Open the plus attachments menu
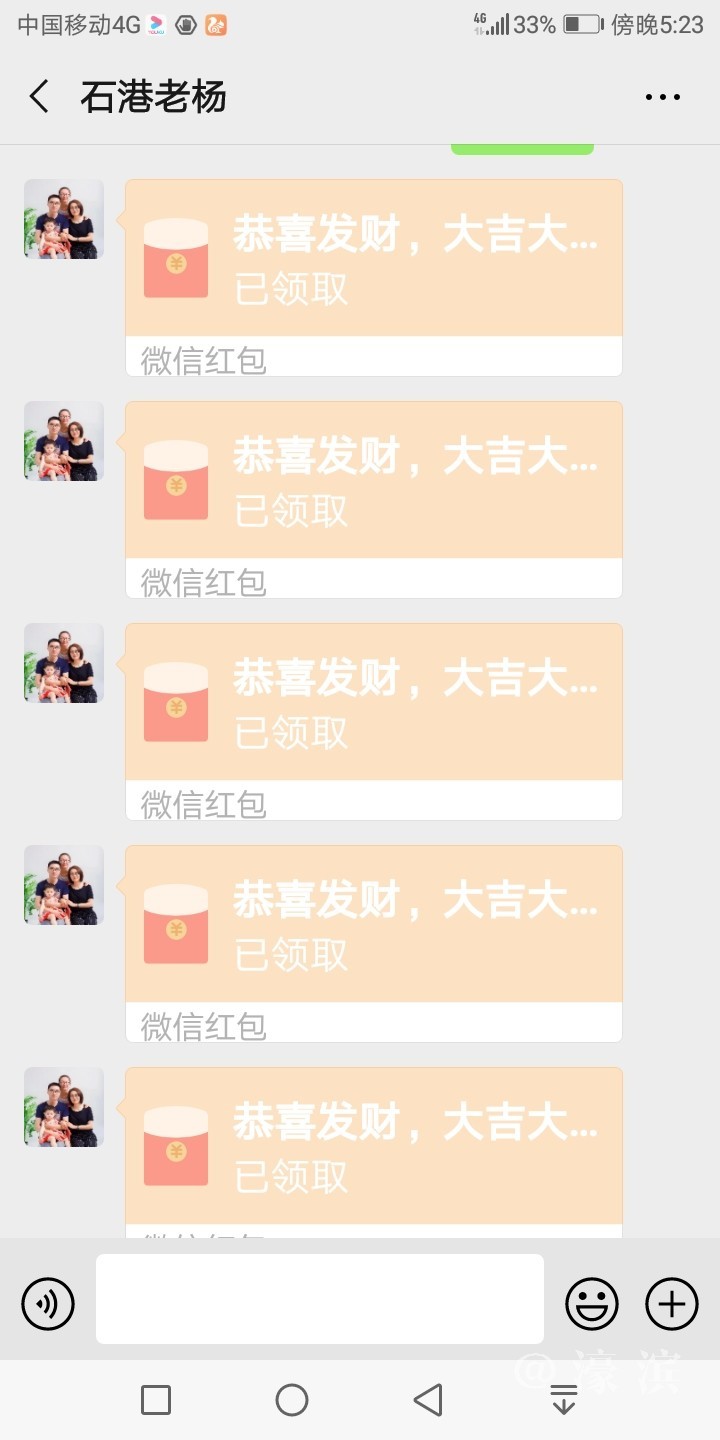Image resolution: width=720 pixels, height=1440 pixels. [x=671, y=1304]
